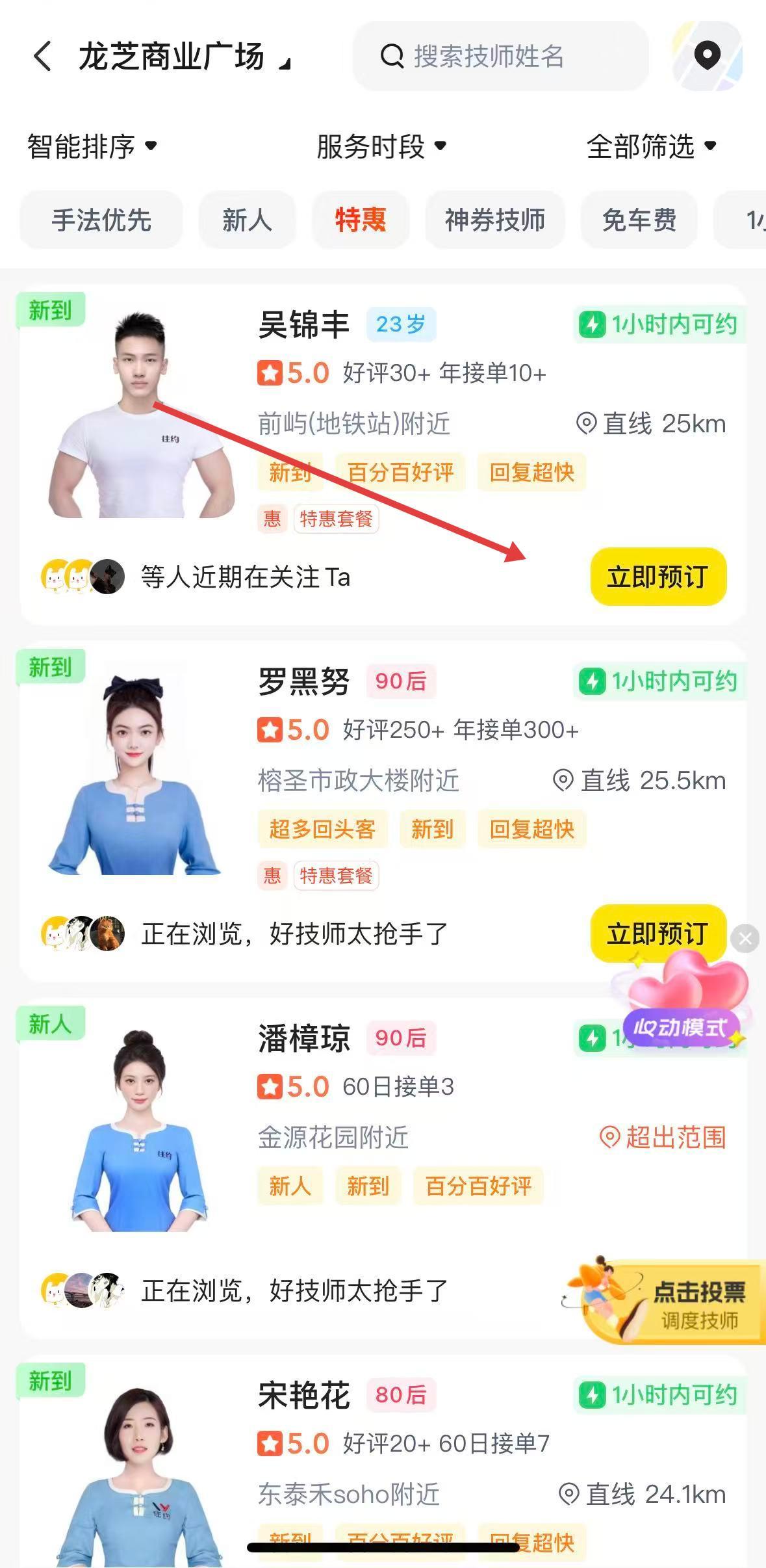Screen dimensions: 766x1568
Task: Dismiss the 心动模式 floating badge
Action: coord(745,938)
